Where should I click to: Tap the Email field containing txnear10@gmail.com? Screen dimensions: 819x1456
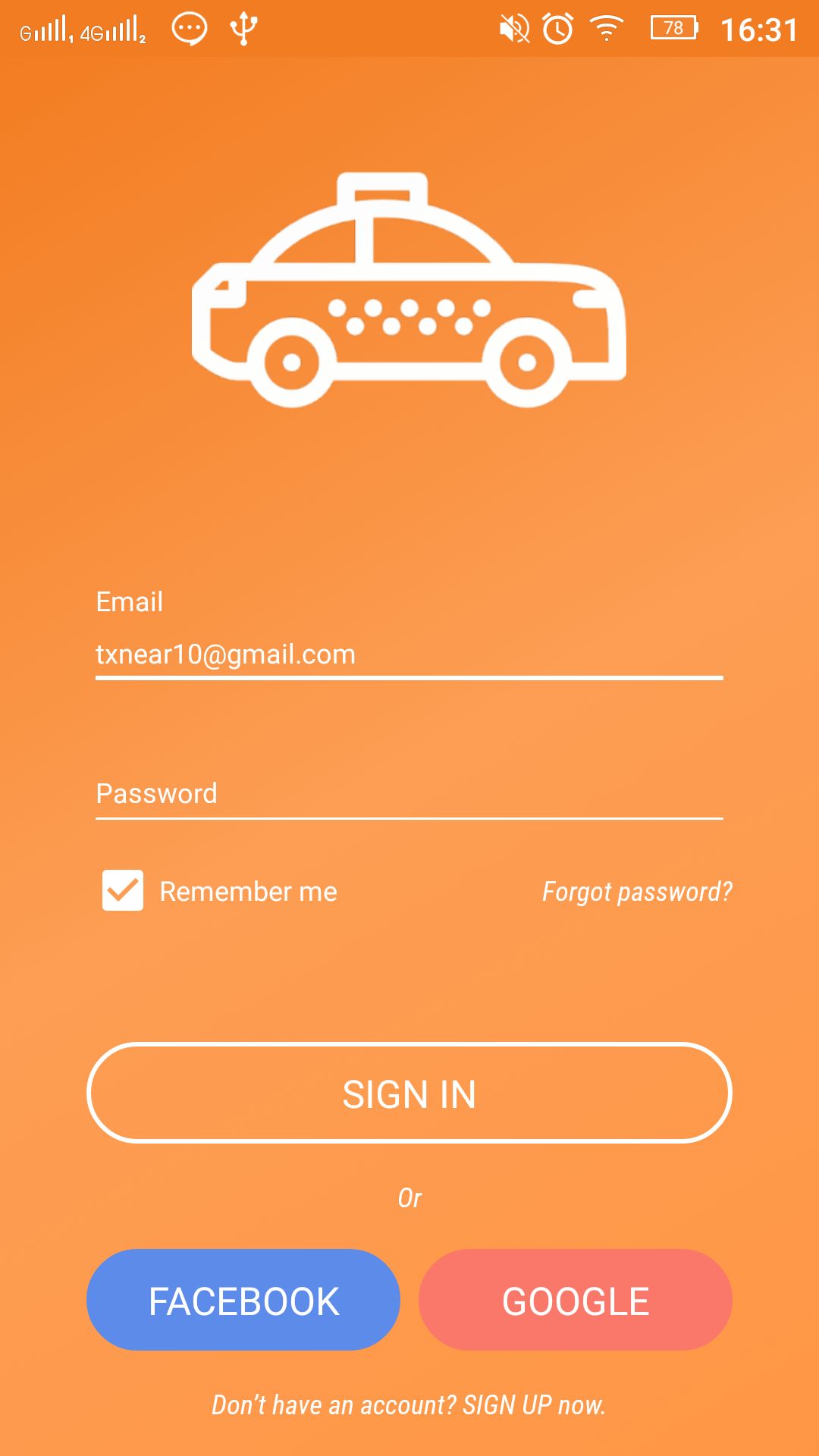click(409, 654)
